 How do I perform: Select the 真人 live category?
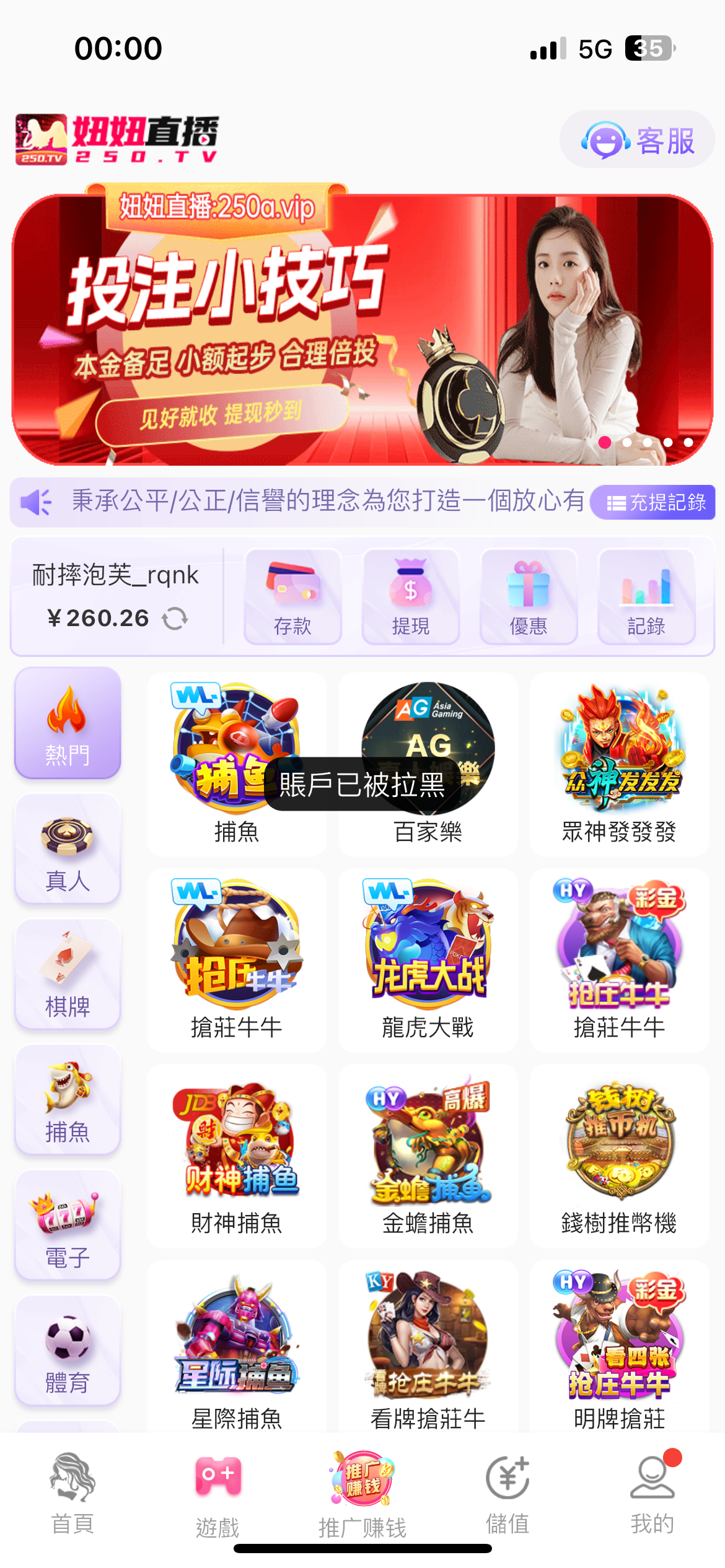[x=68, y=849]
